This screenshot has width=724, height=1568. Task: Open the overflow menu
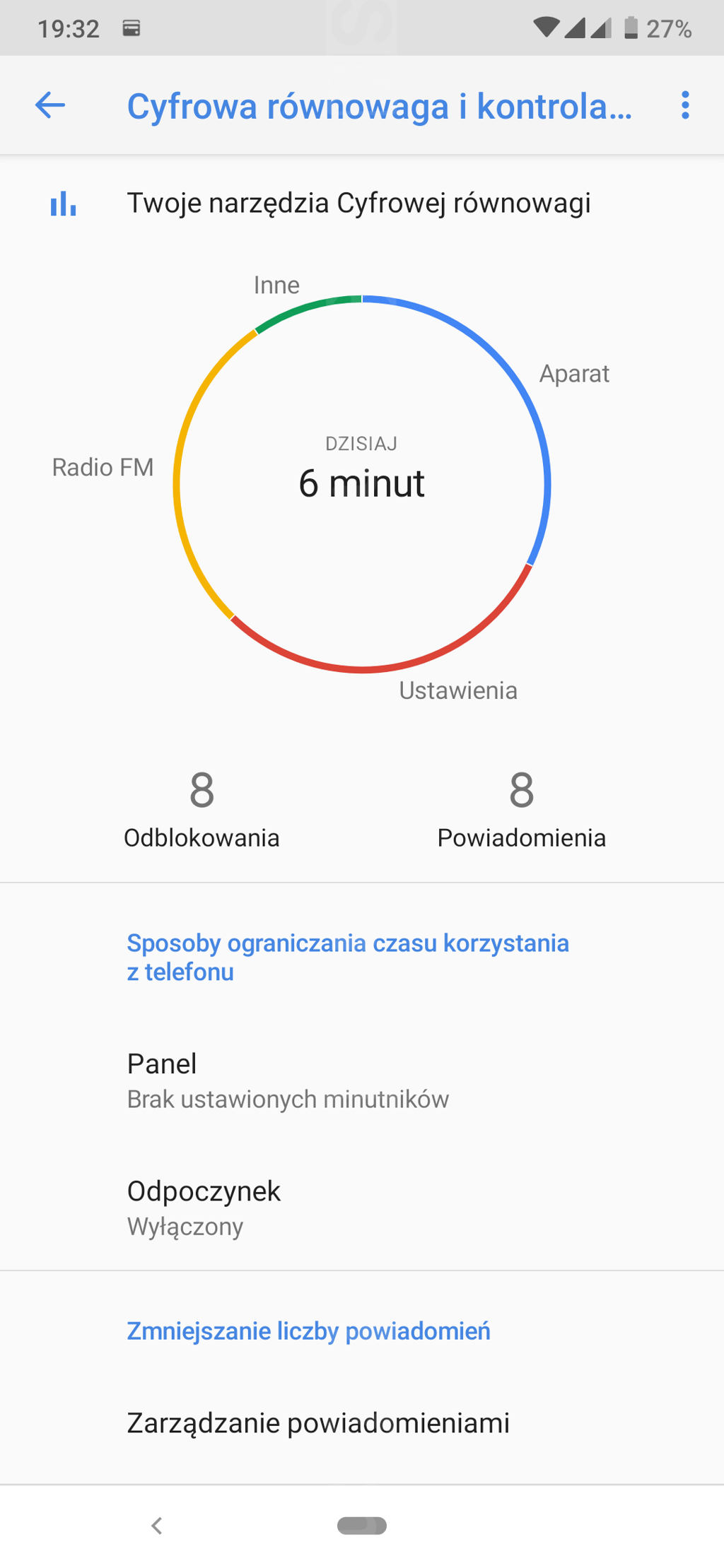[x=684, y=106]
